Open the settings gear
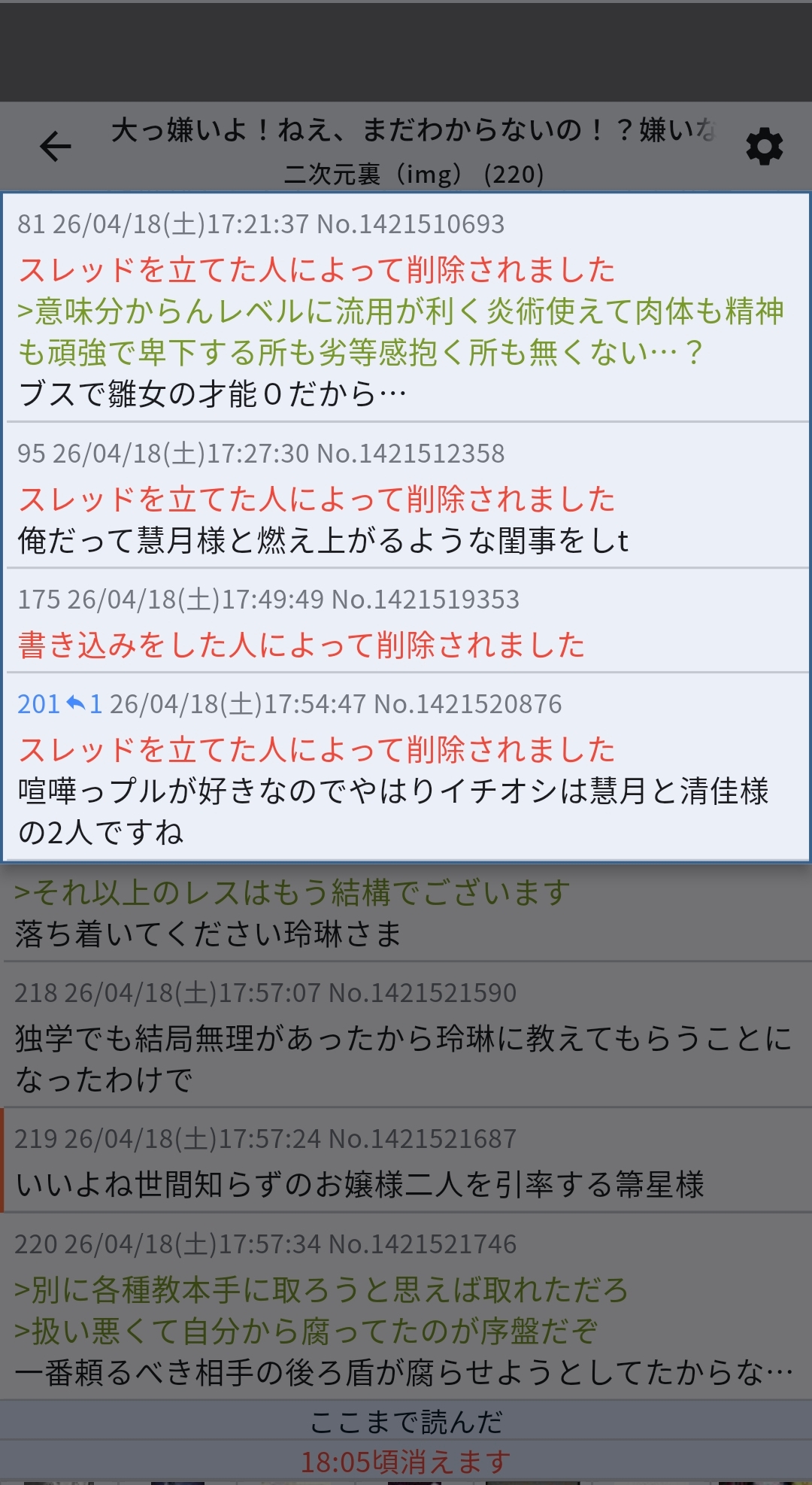Viewport: 812px width, 1485px height. [x=764, y=146]
